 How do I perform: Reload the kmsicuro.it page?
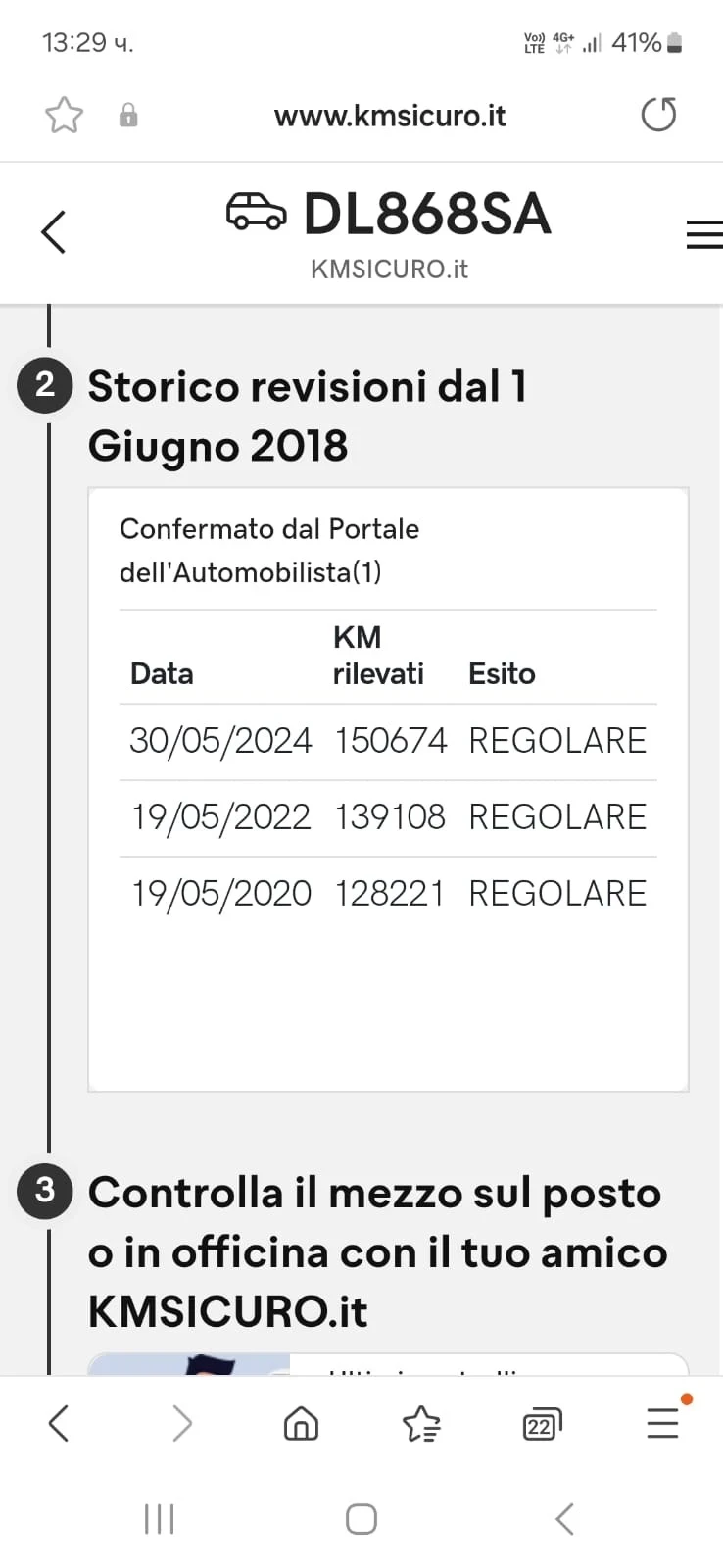point(658,115)
